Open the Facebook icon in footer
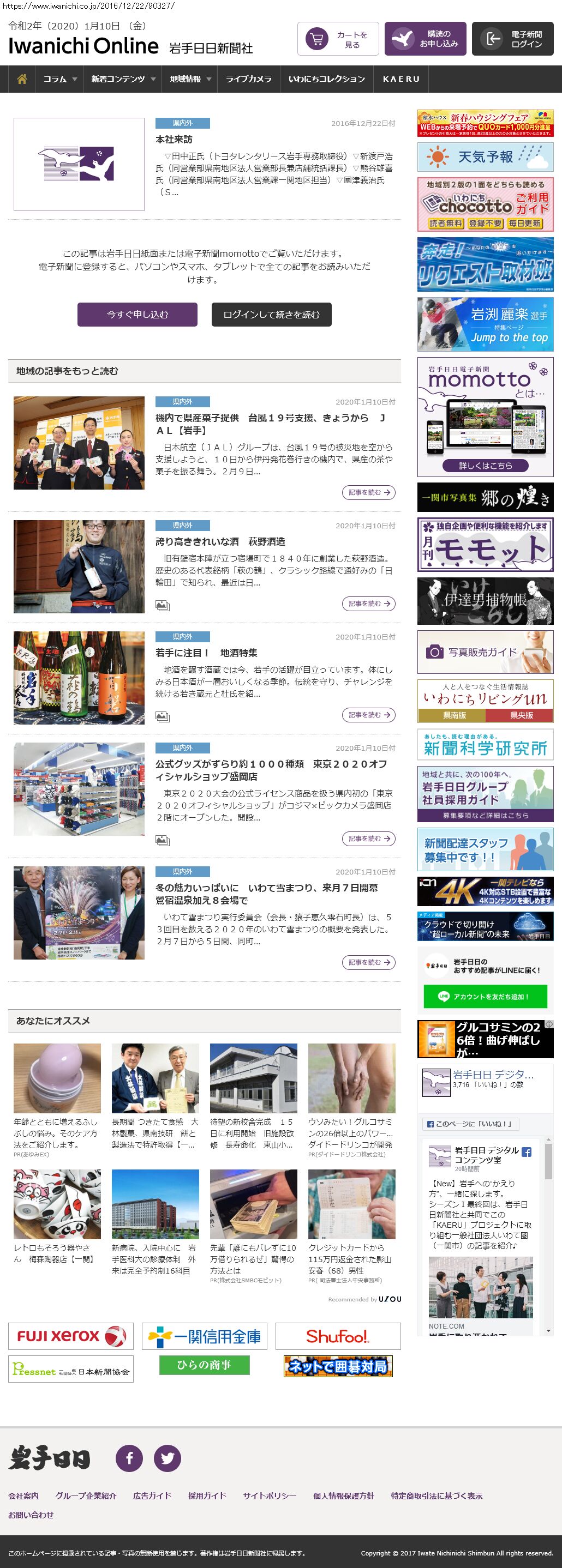 [x=129, y=1458]
